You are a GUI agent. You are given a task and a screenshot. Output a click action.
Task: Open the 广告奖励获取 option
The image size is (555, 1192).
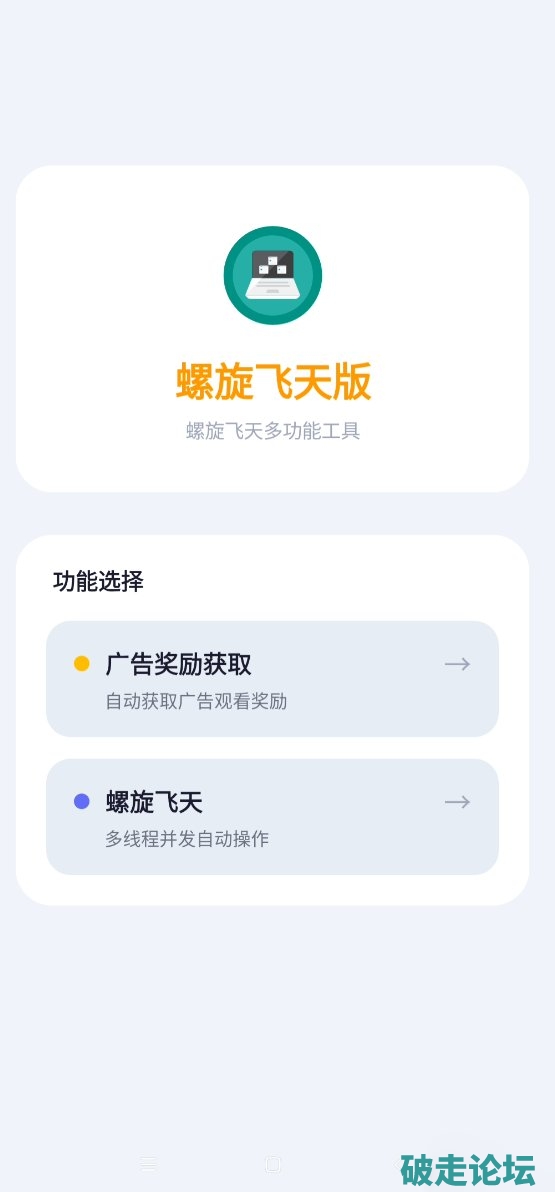(x=272, y=679)
